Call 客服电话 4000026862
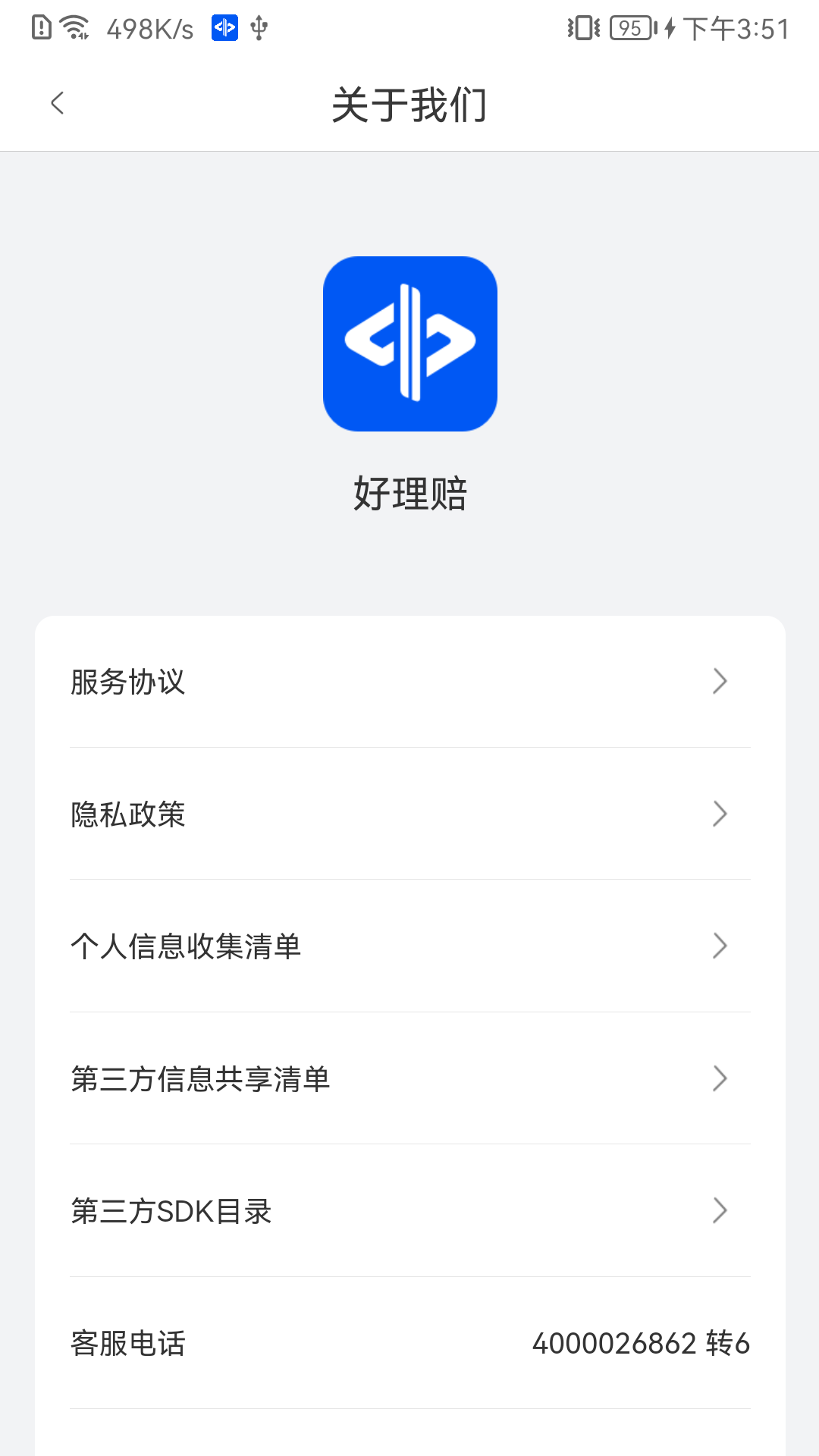819x1456 pixels. pos(640,1343)
